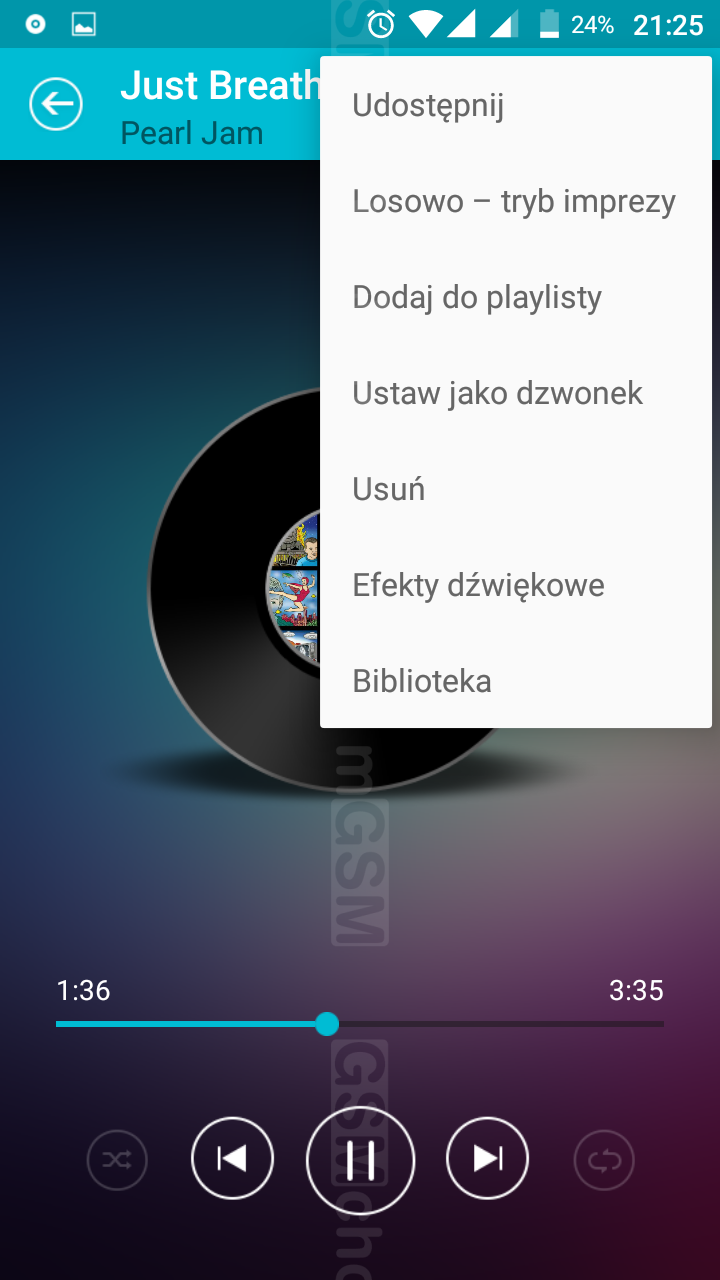The width and height of the screenshot is (720, 1280).
Task: Go back with the arrow icon
Action: pyautogui.click(x=56, y=104)
